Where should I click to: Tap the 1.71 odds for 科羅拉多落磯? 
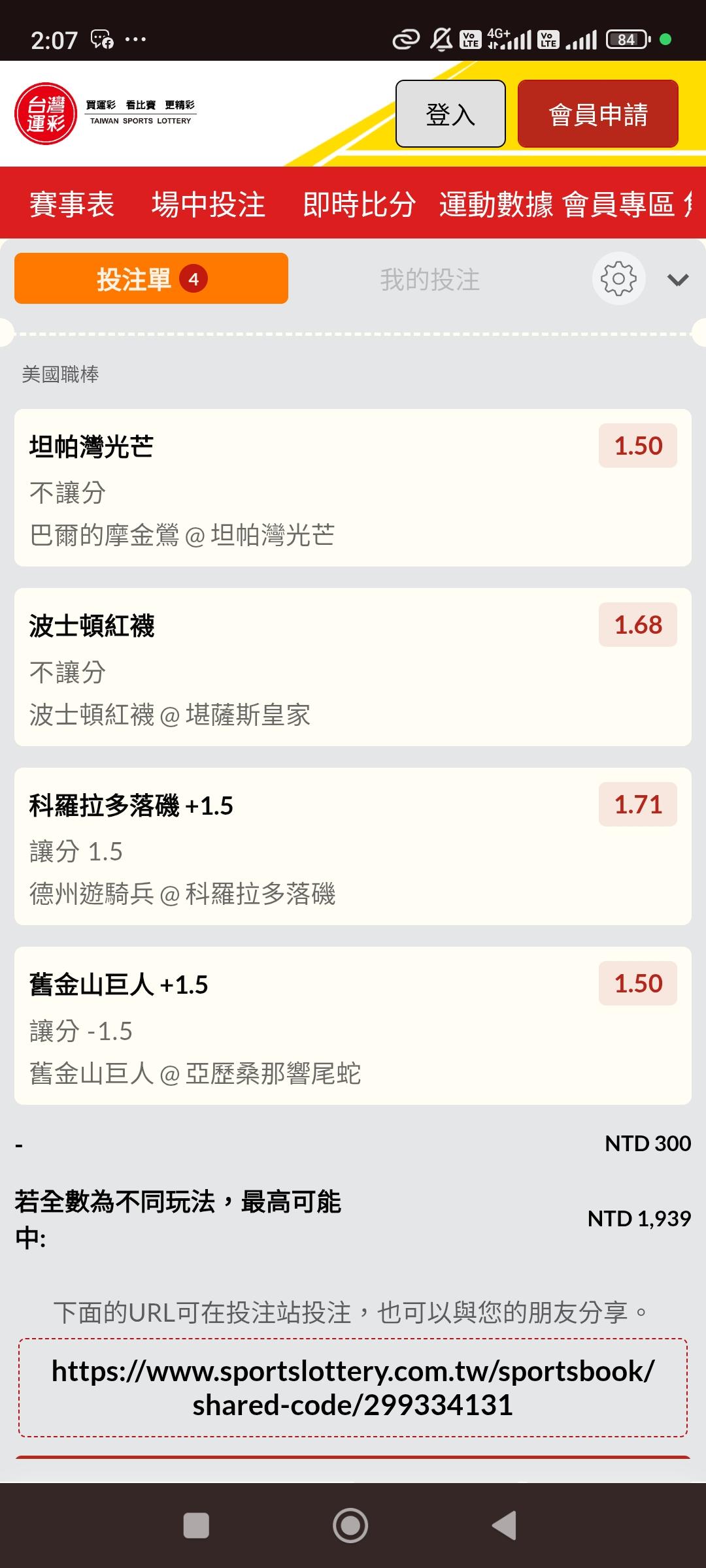click(638, 804)
